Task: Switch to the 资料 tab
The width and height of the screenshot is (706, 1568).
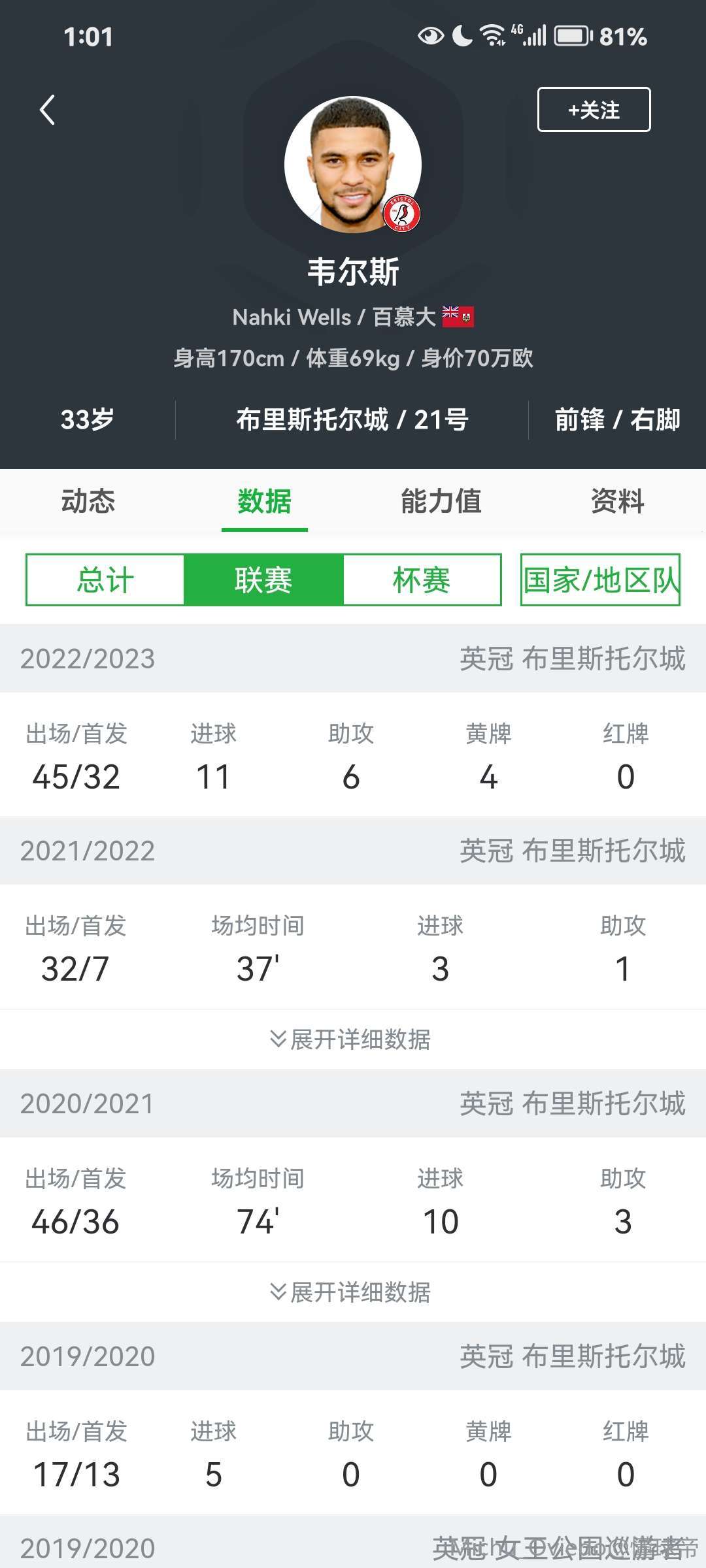Action: coord(618,502)
